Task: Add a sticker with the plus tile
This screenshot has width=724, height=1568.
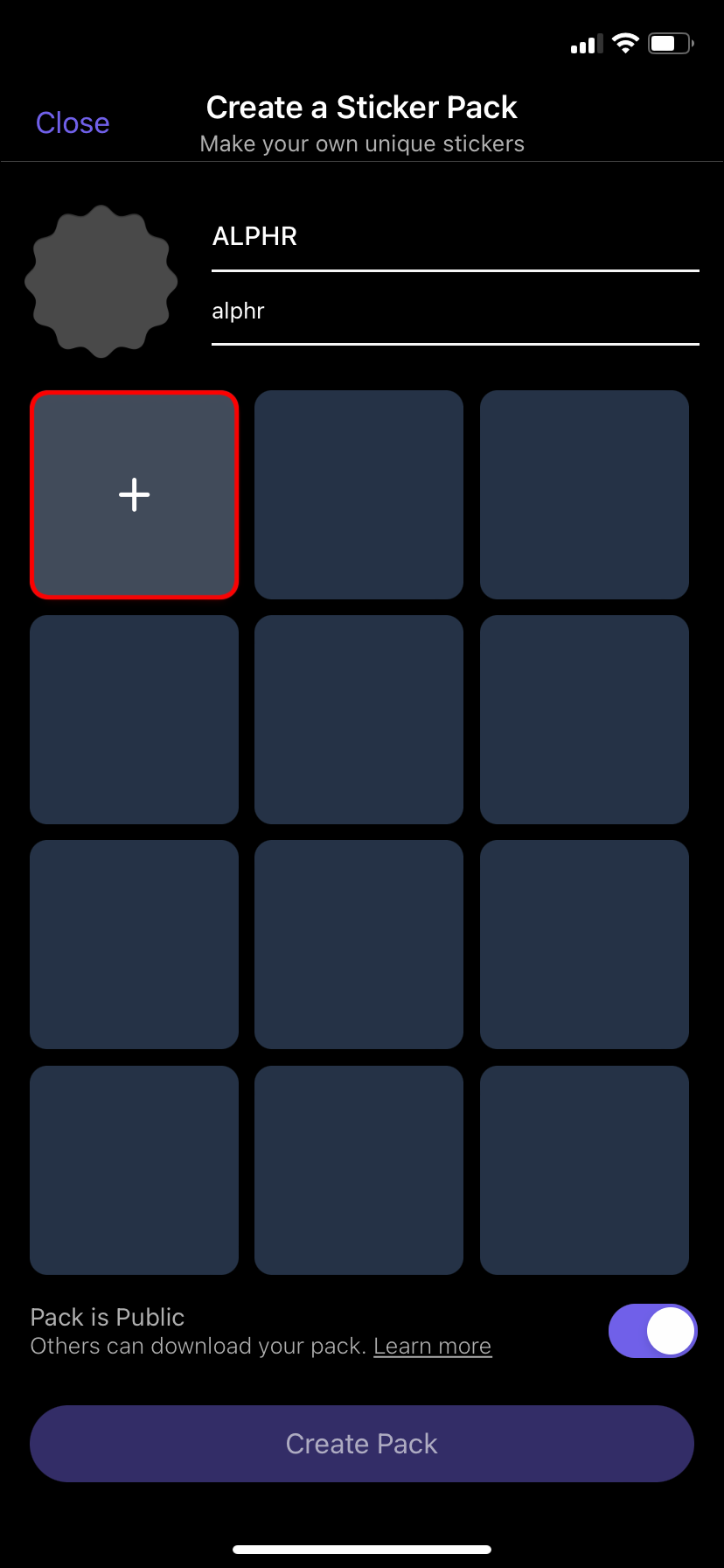Action: click(x=135, y=495)
